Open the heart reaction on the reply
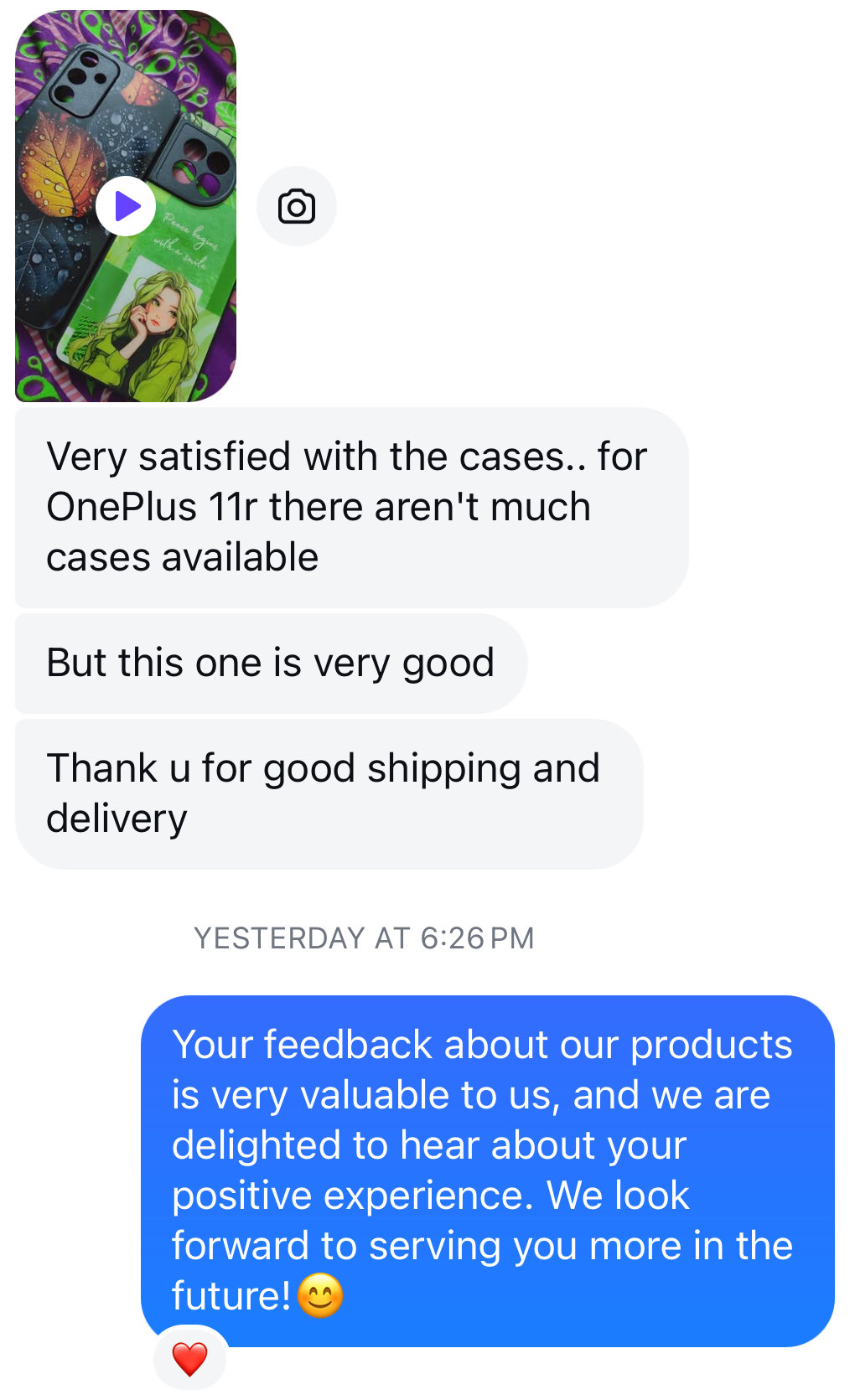Viewport: 855px width, 1400px height. pos(189,1358)
